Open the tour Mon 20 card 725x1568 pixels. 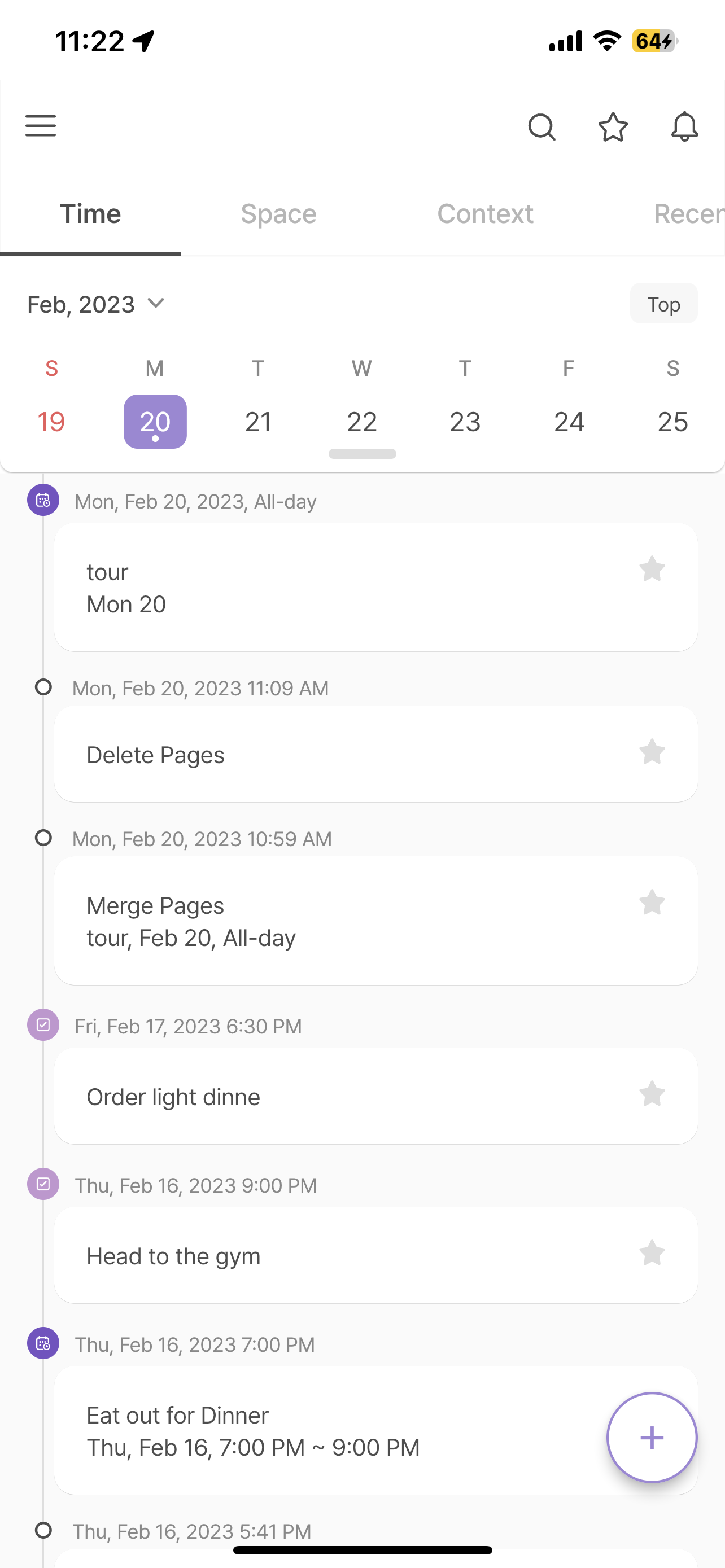pyautogui.click(x=375, y=587)
